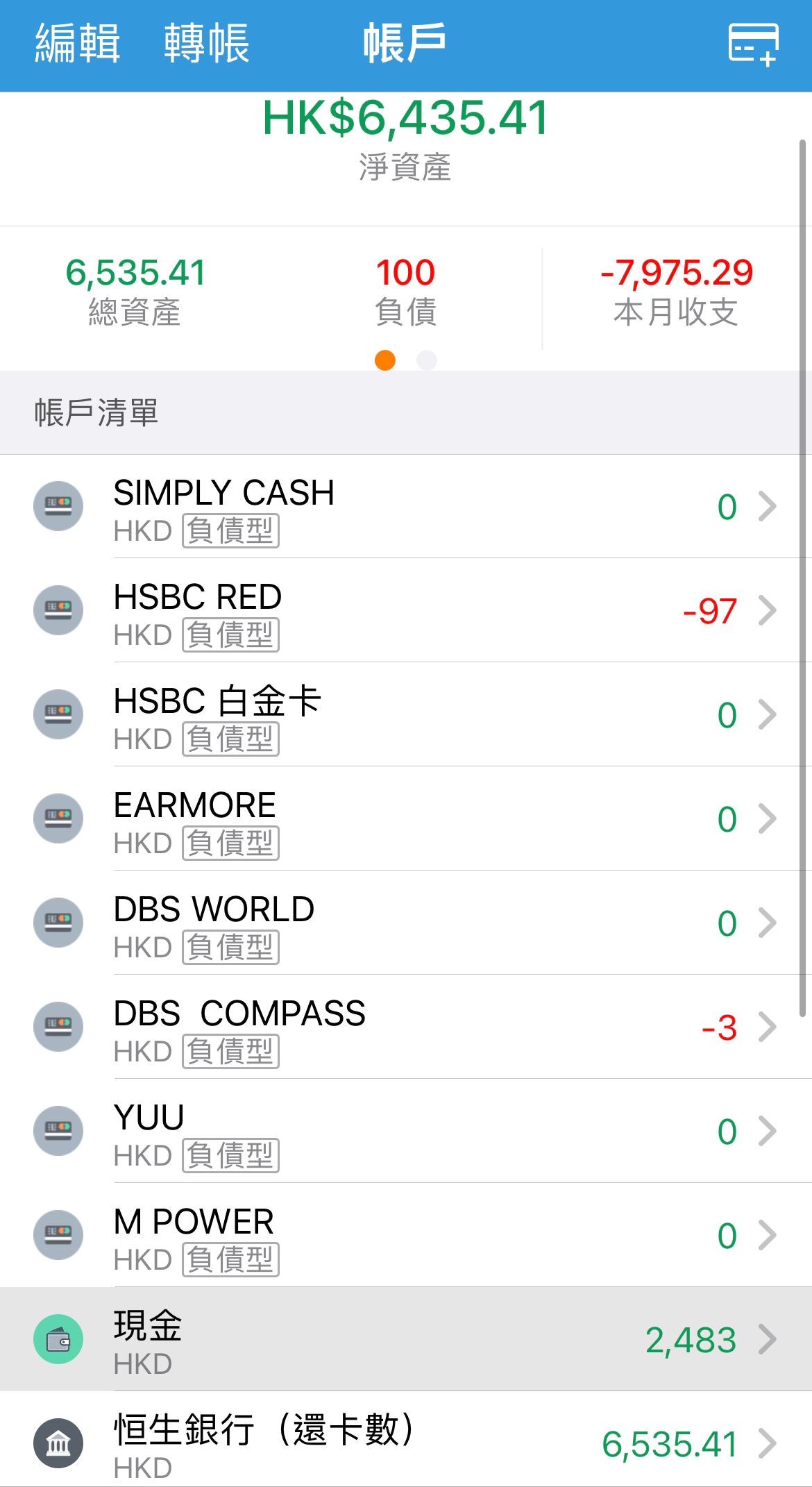
Task: Open the HSBC 白金卡 account
Action: pos(406,714)
